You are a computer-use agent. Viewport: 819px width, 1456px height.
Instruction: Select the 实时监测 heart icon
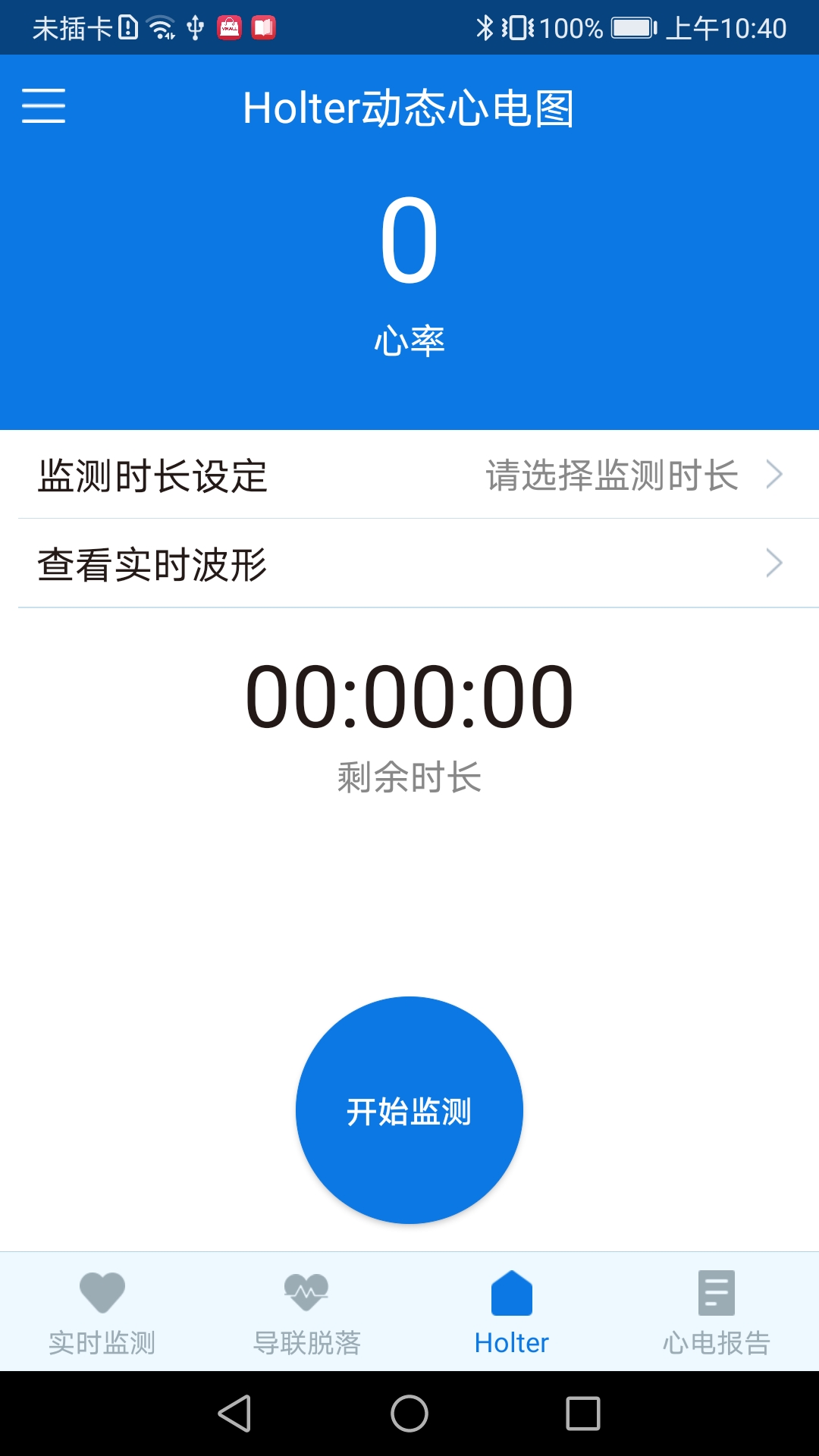102,1289
